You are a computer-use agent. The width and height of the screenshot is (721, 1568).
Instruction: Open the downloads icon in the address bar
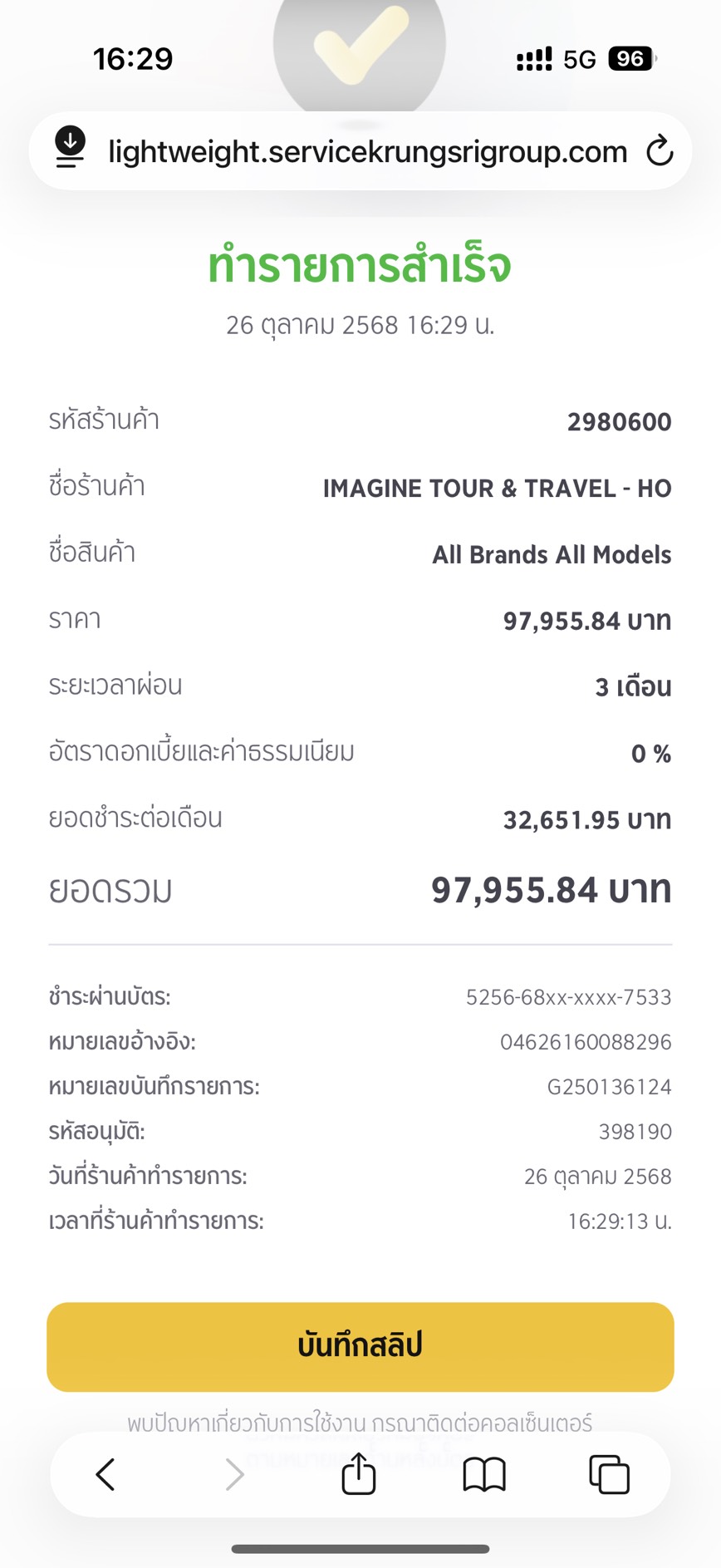click(71, 148)
